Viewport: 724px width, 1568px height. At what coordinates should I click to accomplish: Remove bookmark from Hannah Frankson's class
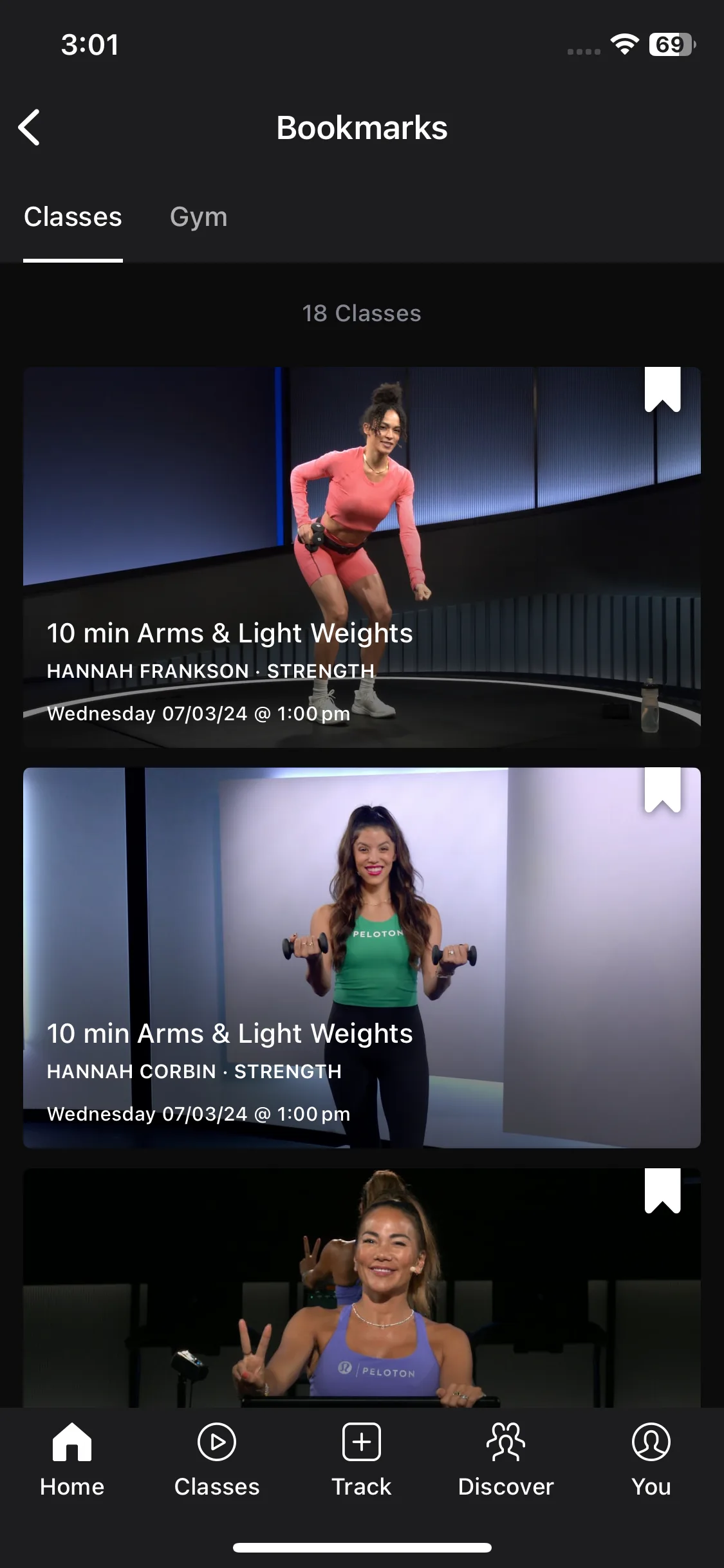662,389
